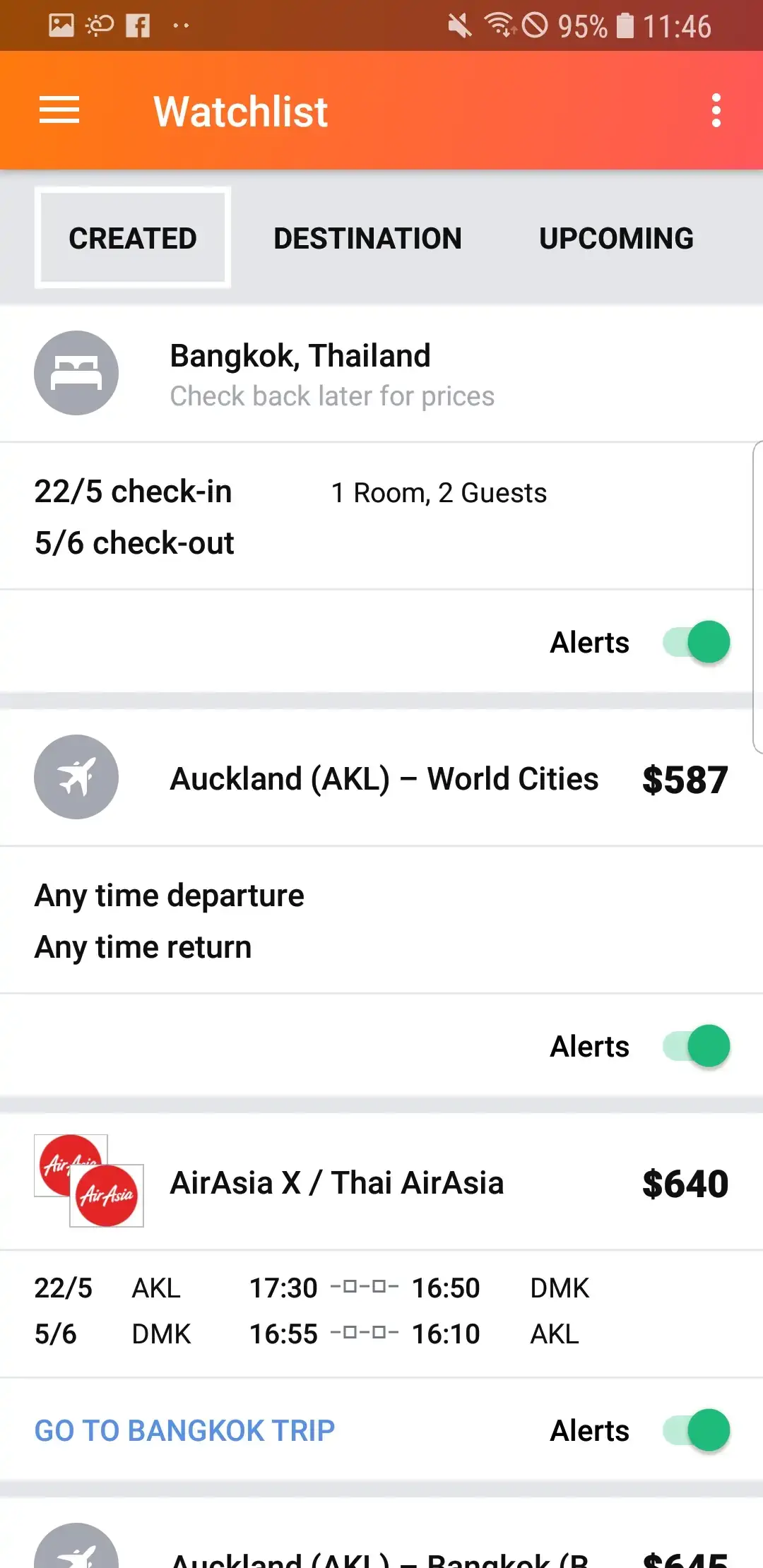Toggle alerts for Bangkok hotel watch

pos(696,642)
